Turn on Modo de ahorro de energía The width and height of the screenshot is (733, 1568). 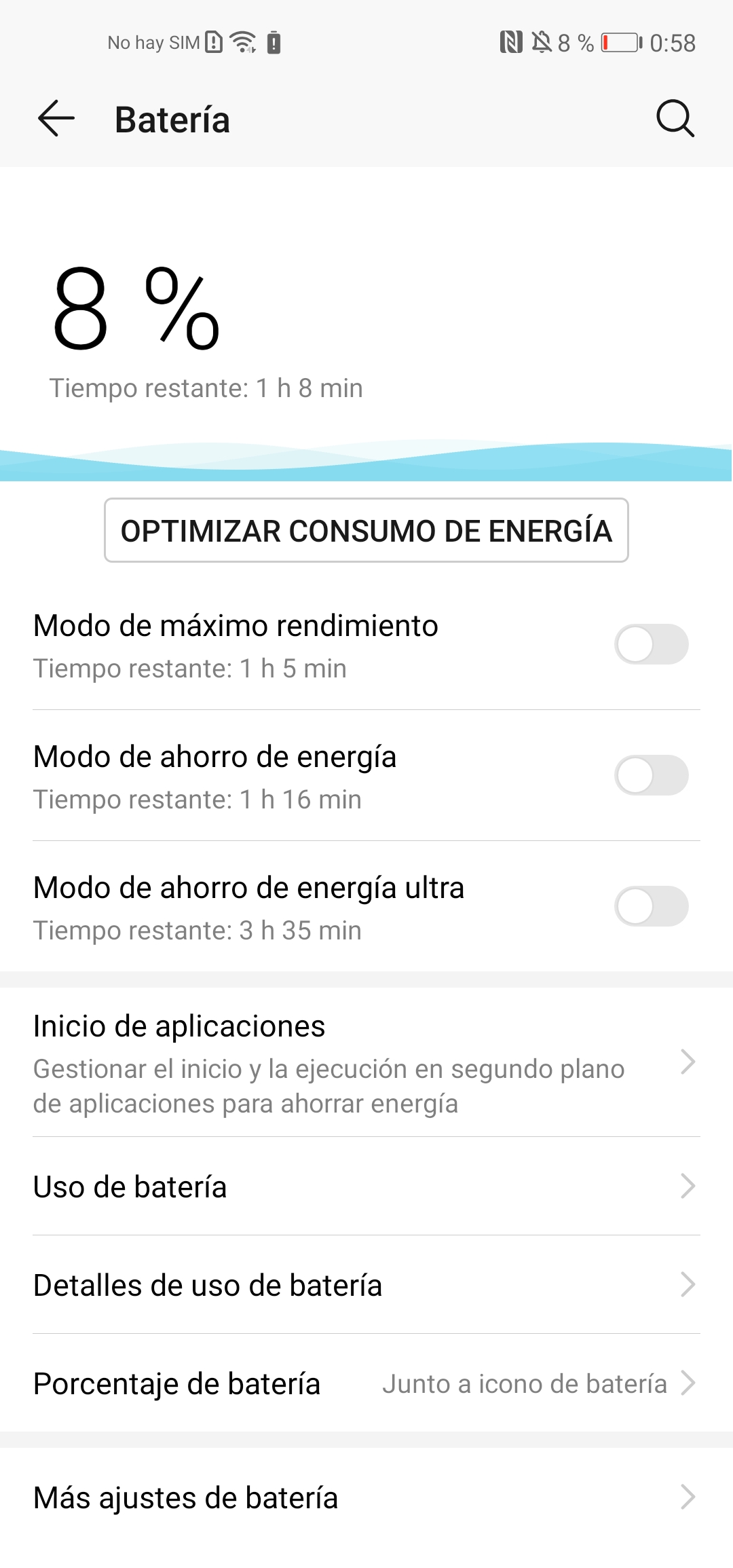pos(651,775)
